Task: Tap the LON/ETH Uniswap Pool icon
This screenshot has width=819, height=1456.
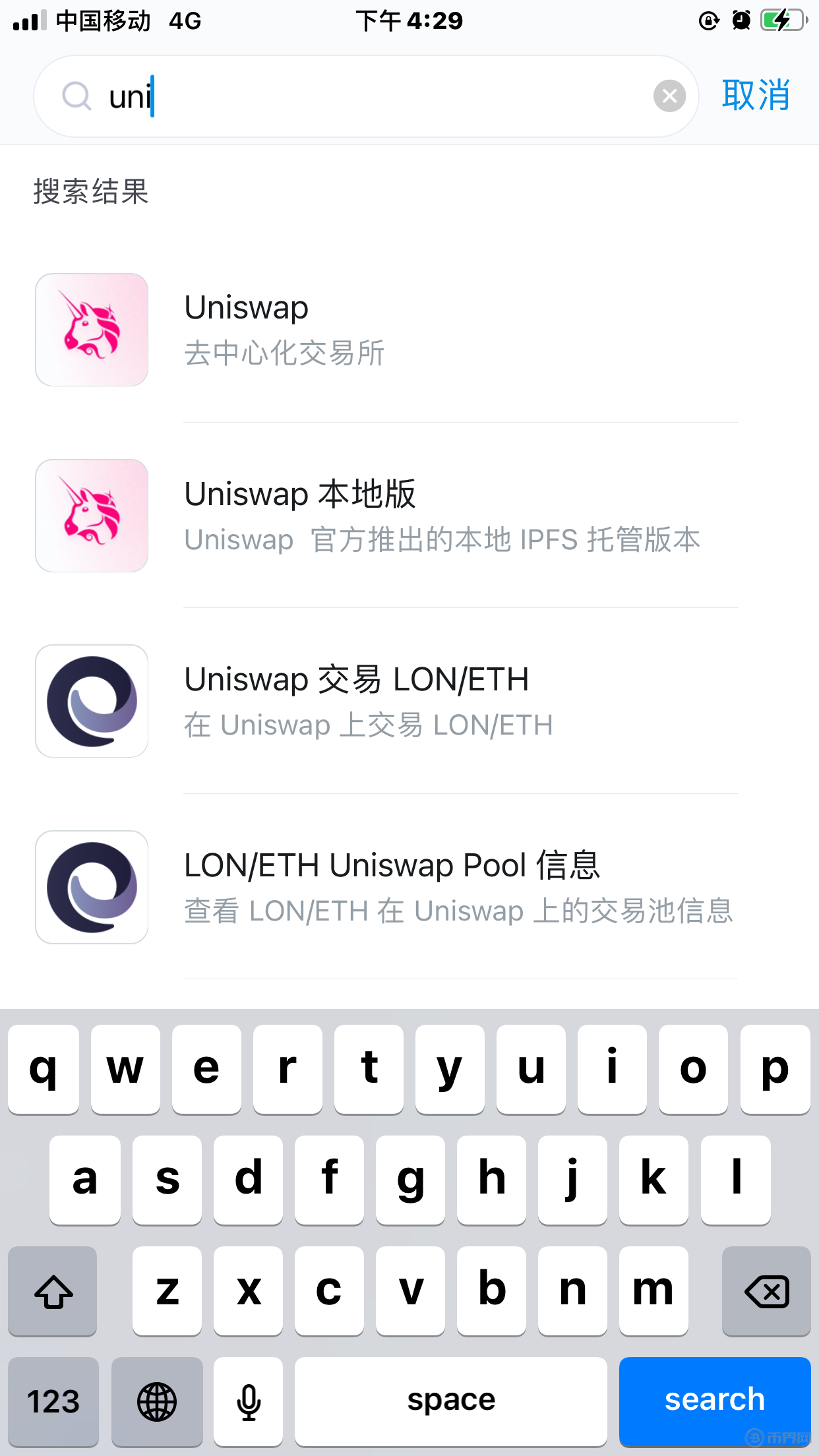Action: [x=92, y=888]
